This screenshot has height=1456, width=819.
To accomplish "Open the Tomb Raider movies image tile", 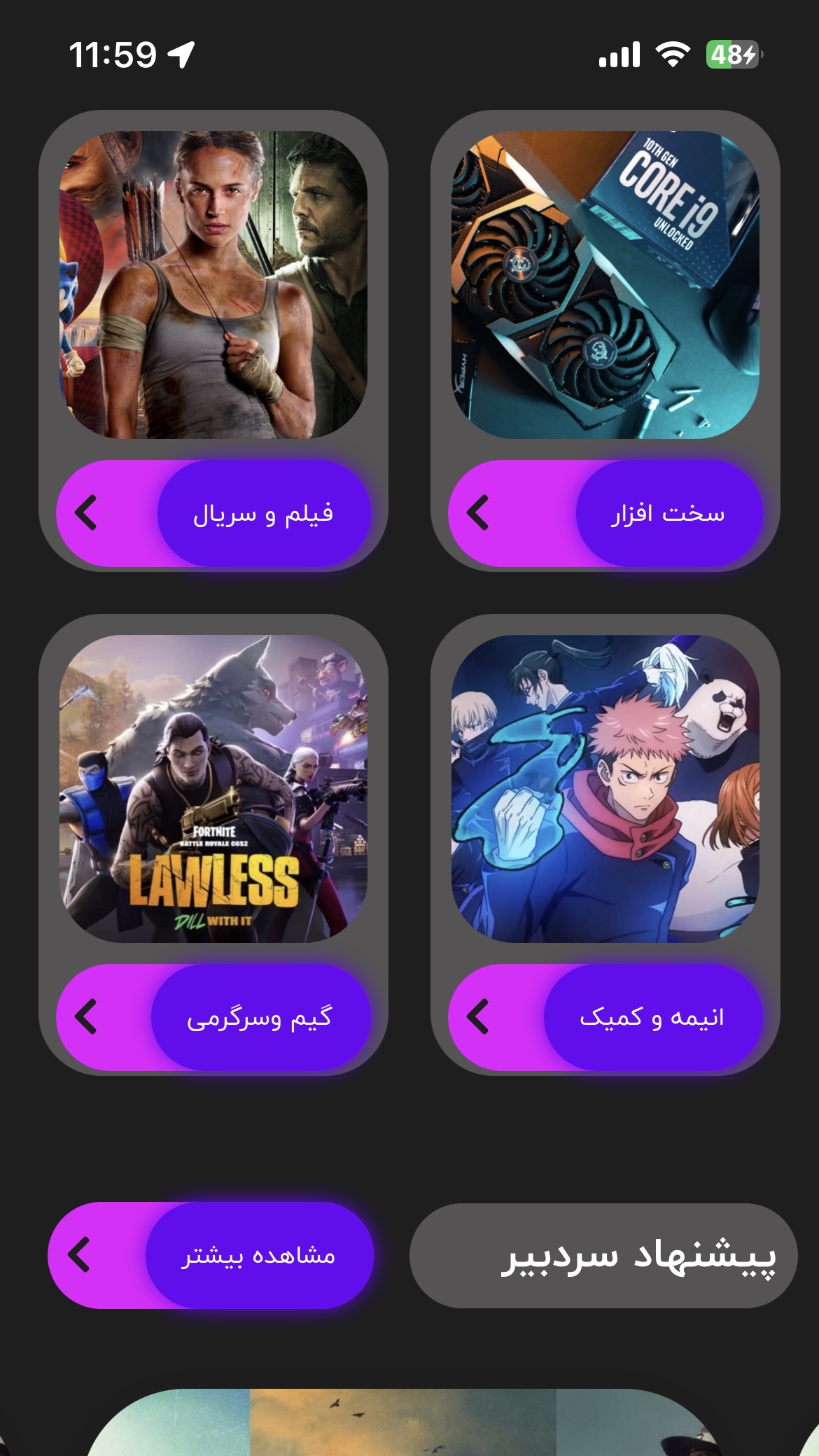I will 213,285.
